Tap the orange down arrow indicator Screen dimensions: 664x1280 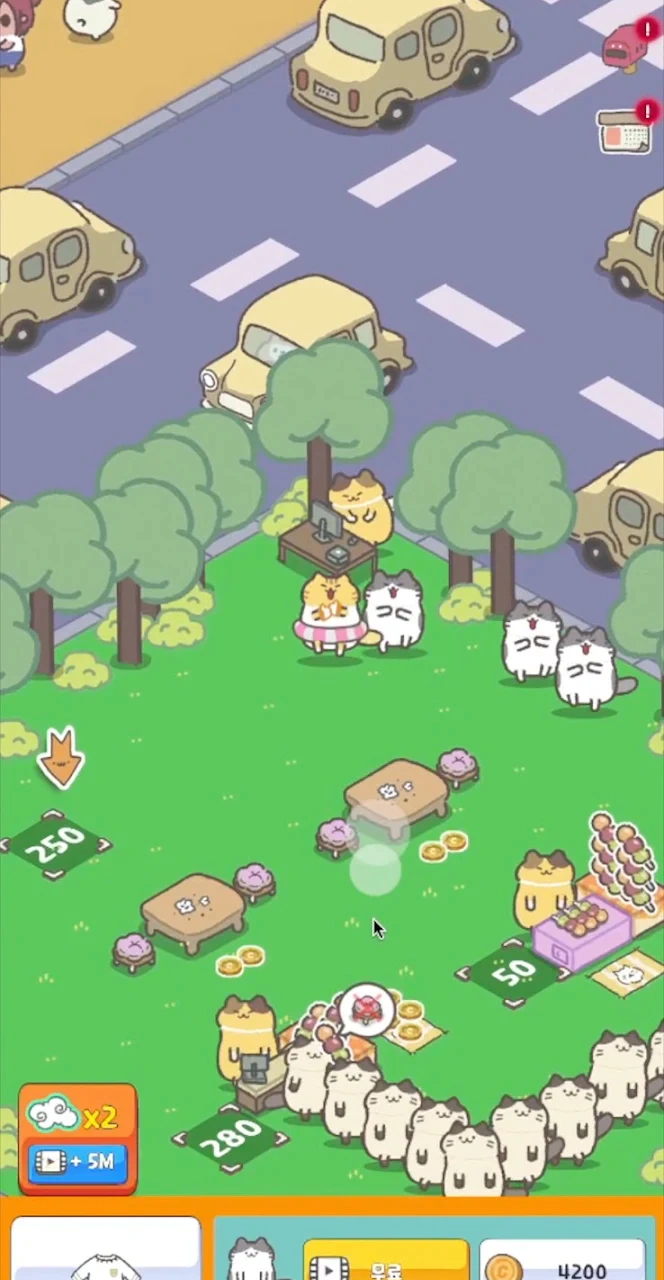click(x=60, y=757)
